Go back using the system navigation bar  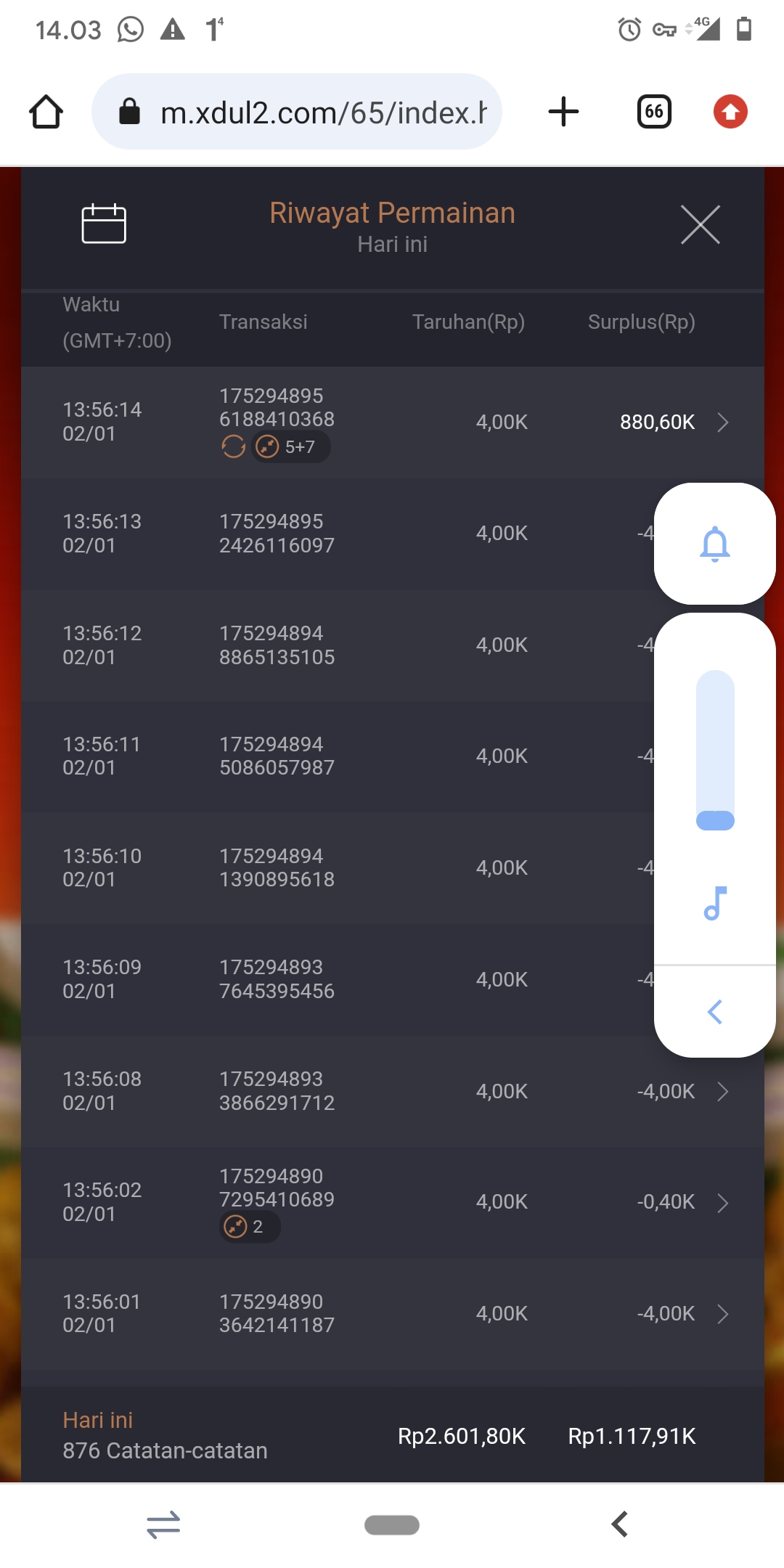(x=620, y=1524)
